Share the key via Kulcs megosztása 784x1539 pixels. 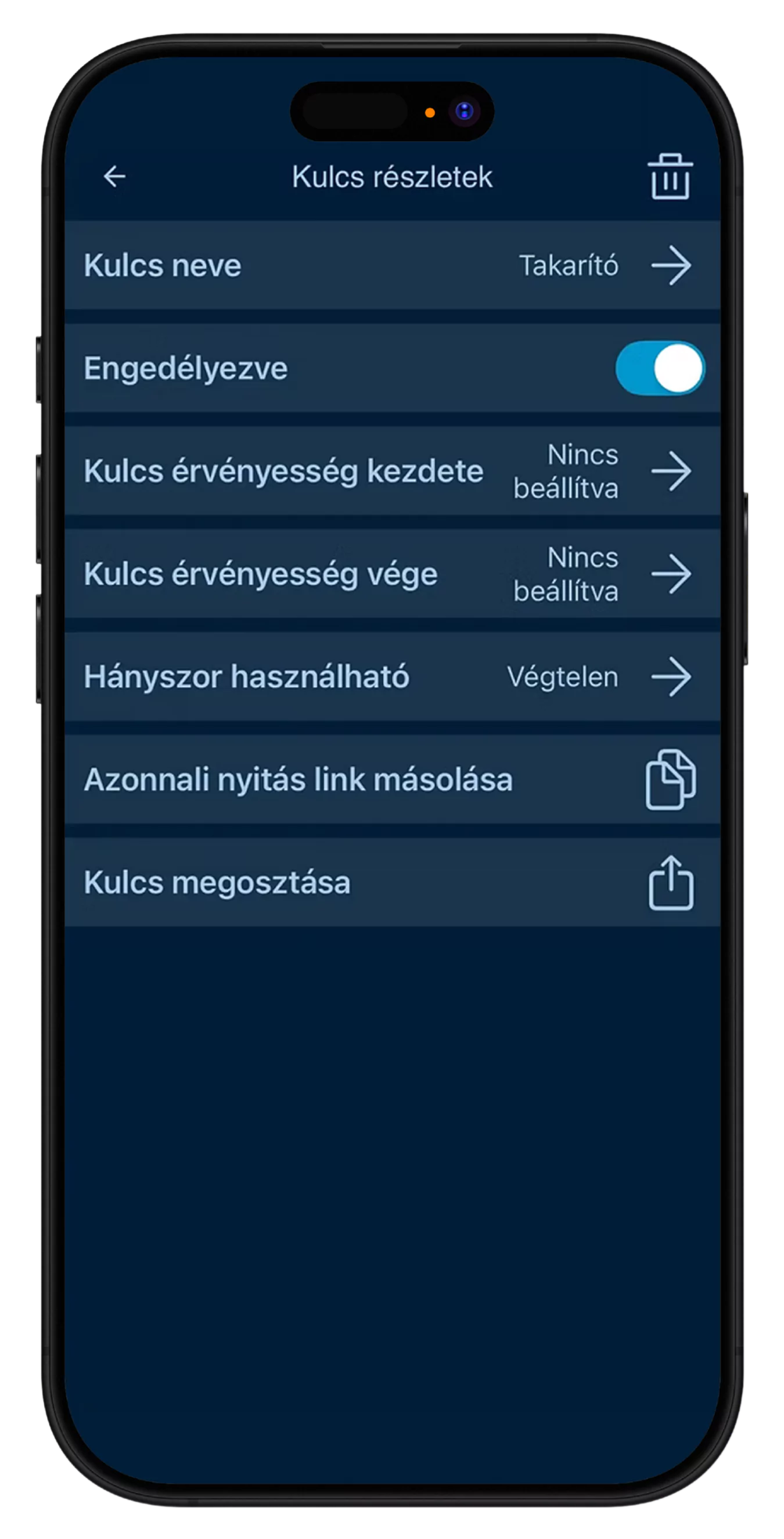click(x=670, y=882)
